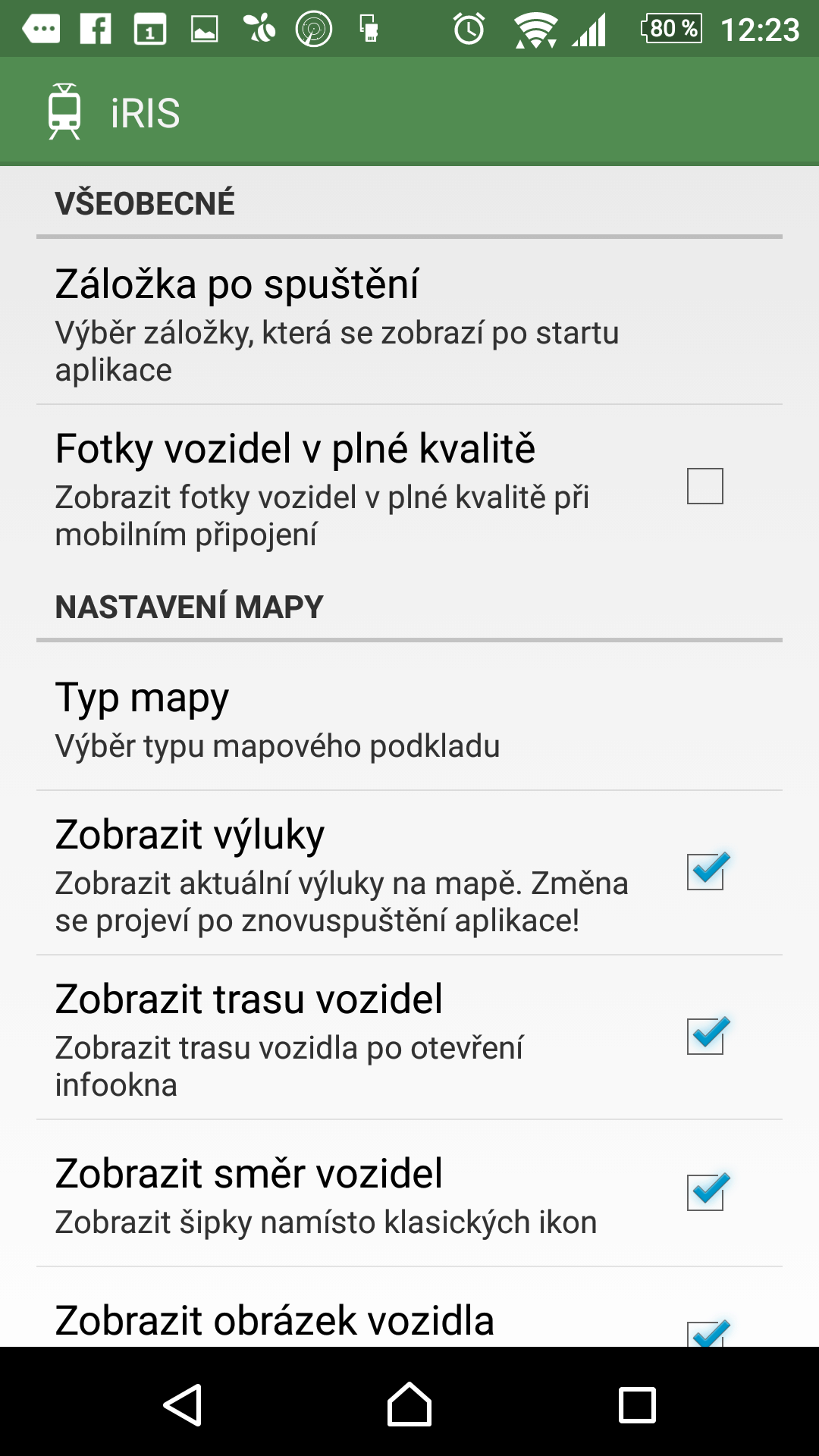This screenshot has width=819, height=1456.
Task: Disable Zobrazit trasu vozidel checkbox
Action: click(x=705, y=1036)
